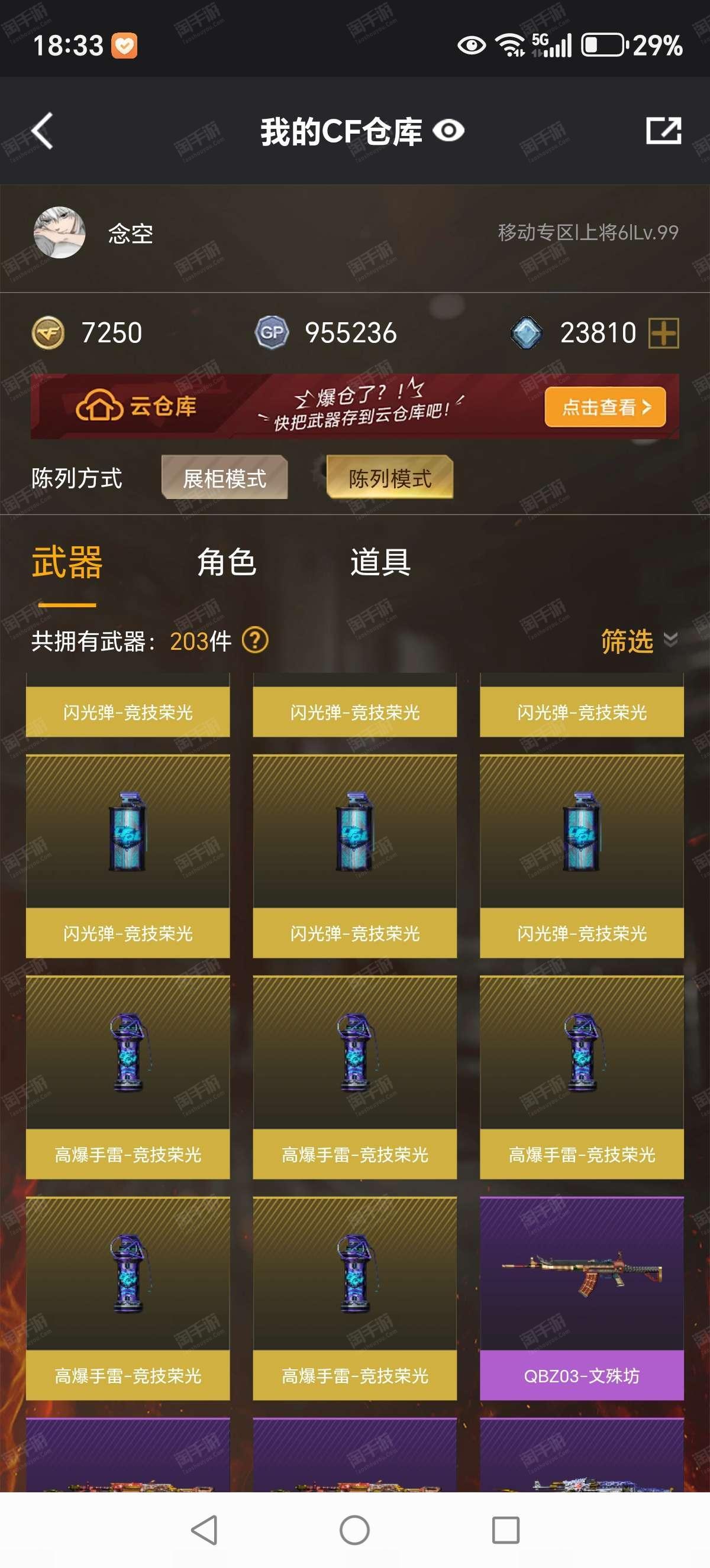
Task: Open the help icon next to 203件
Action: pyautogui.click(x=255, y=640)
